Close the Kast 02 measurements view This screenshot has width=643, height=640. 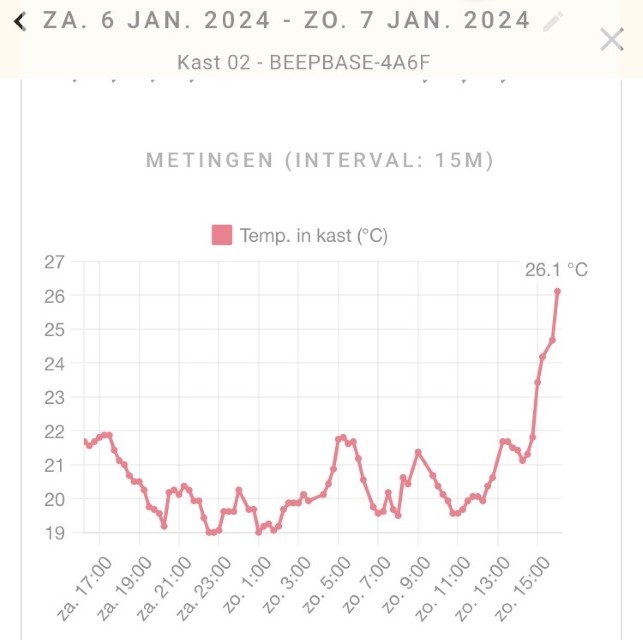[611, 39]
